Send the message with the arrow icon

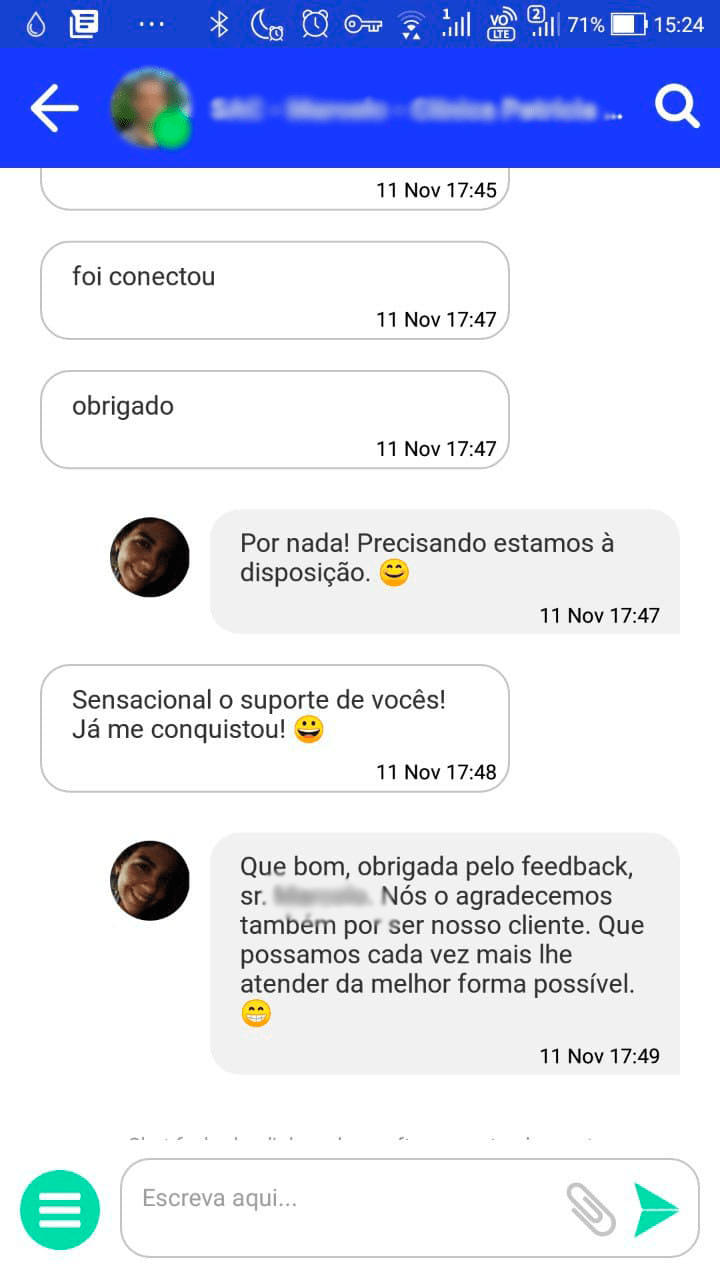[x=656, y=1209]
